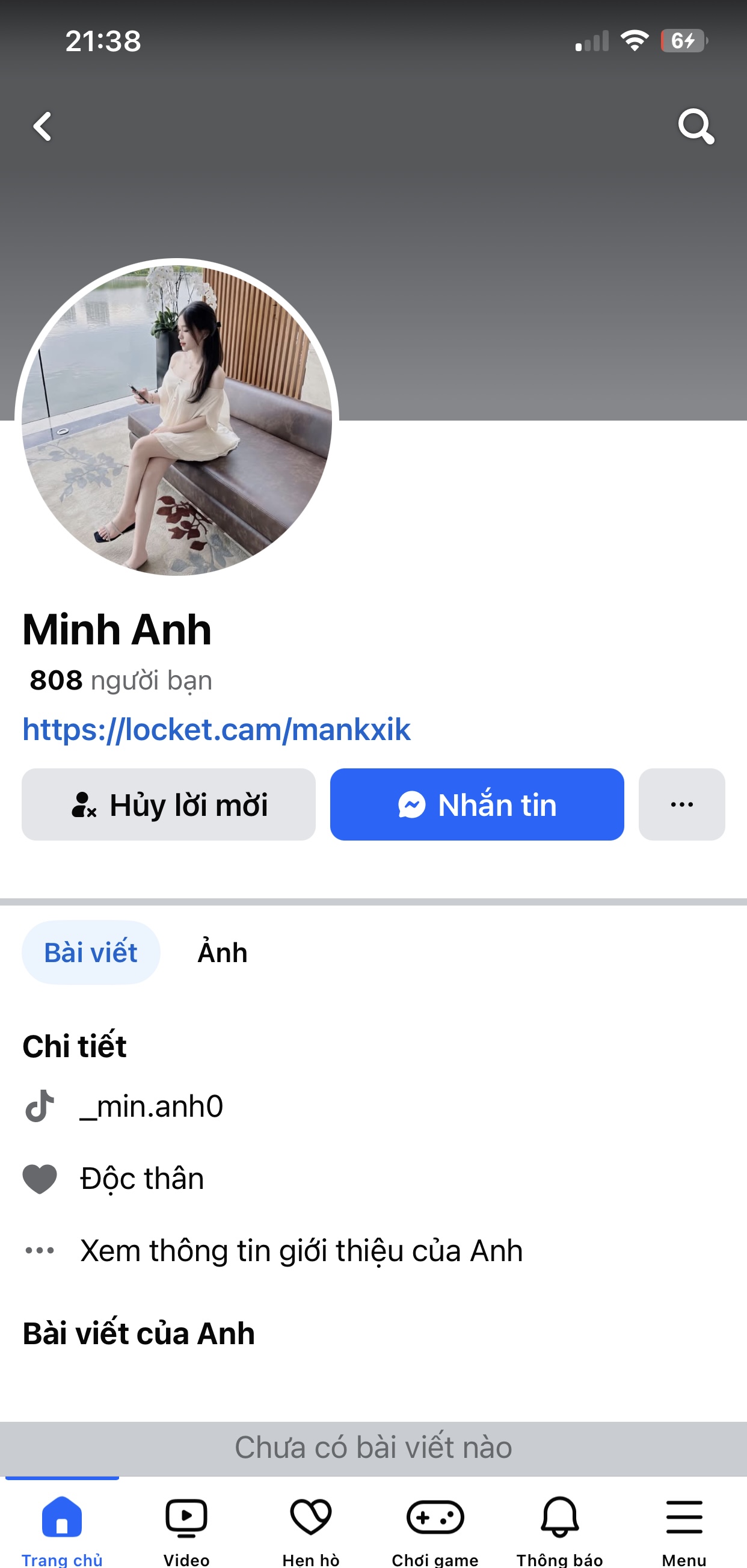Open the three-dot more options button
This screenshot has height=1568, width=747.
click(681, 804)
